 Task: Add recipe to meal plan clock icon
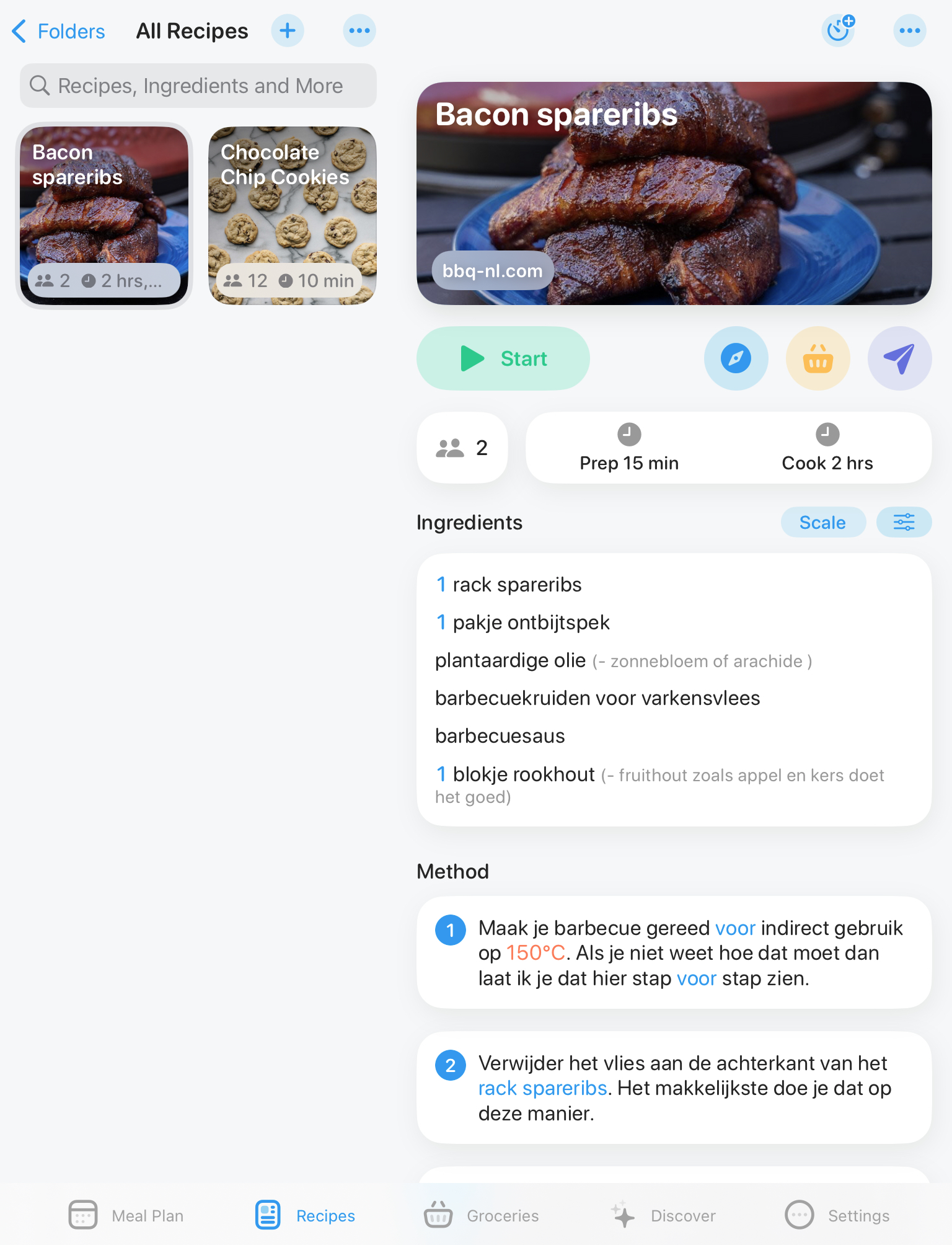(839, 30)
